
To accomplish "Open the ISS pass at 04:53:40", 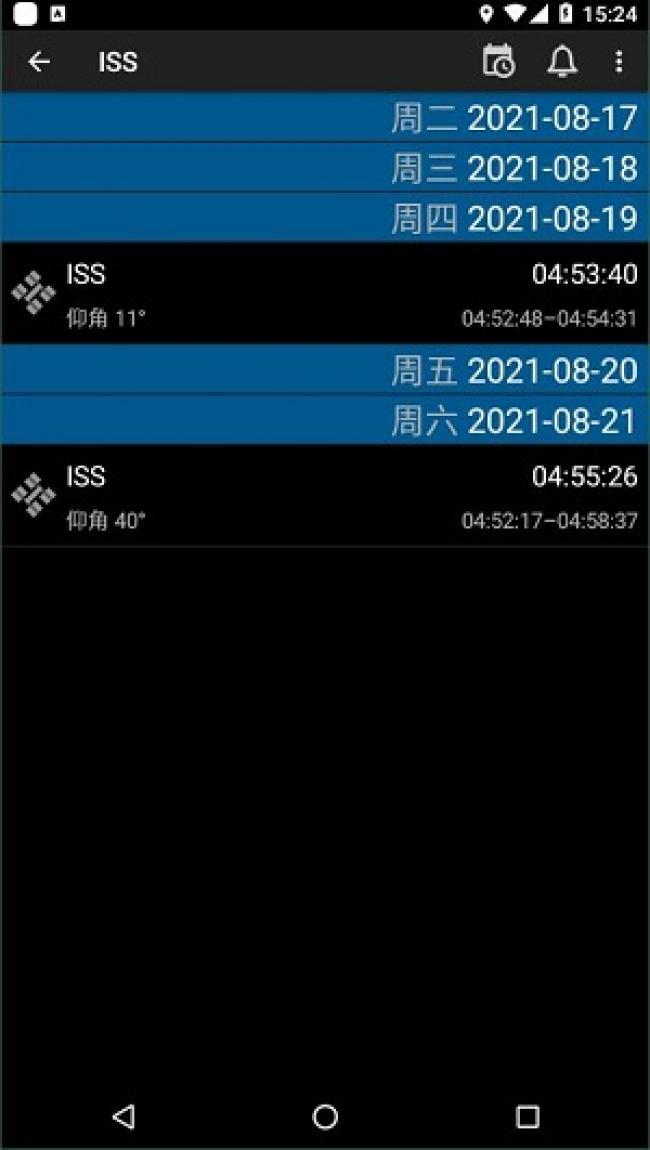I will [325, 293].
